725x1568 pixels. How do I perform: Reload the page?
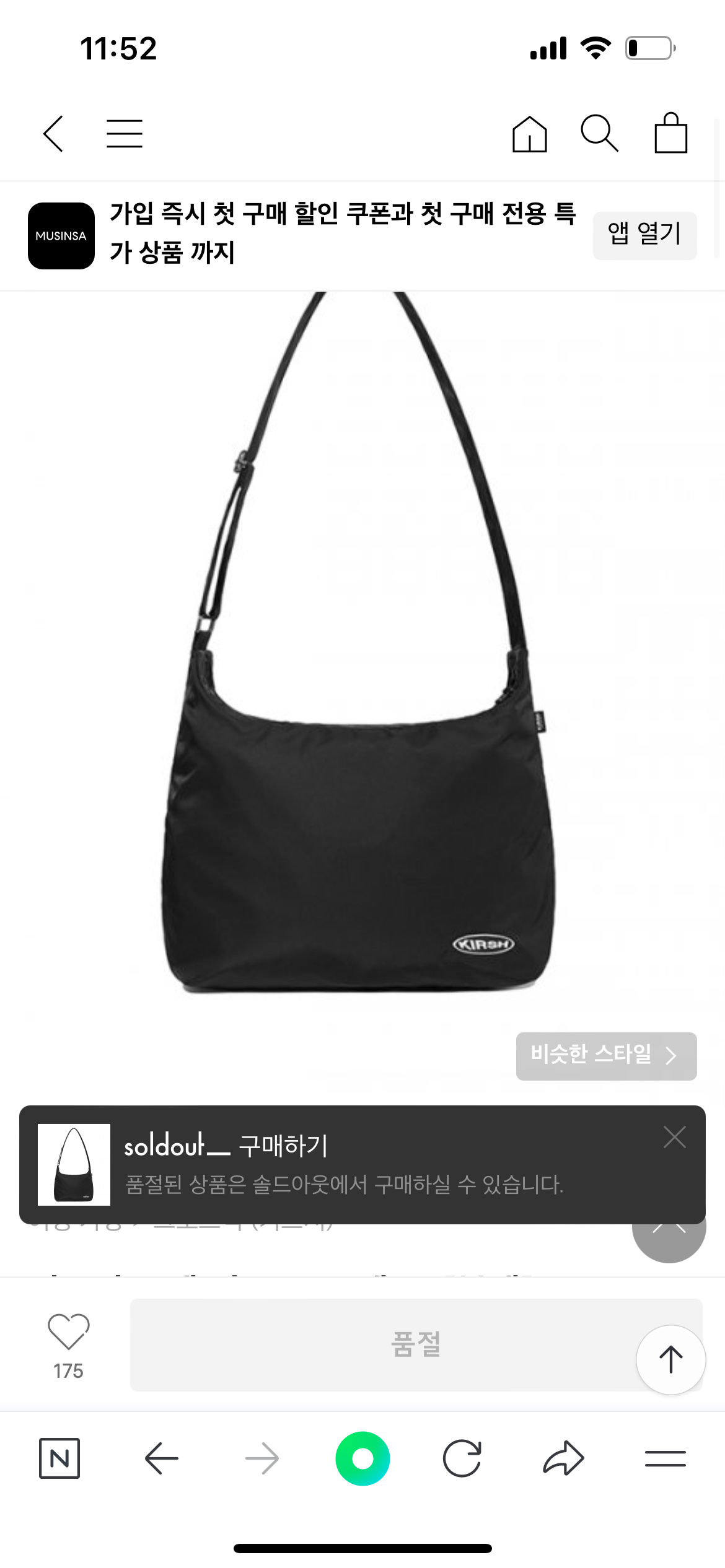[x=462, y=1458]
